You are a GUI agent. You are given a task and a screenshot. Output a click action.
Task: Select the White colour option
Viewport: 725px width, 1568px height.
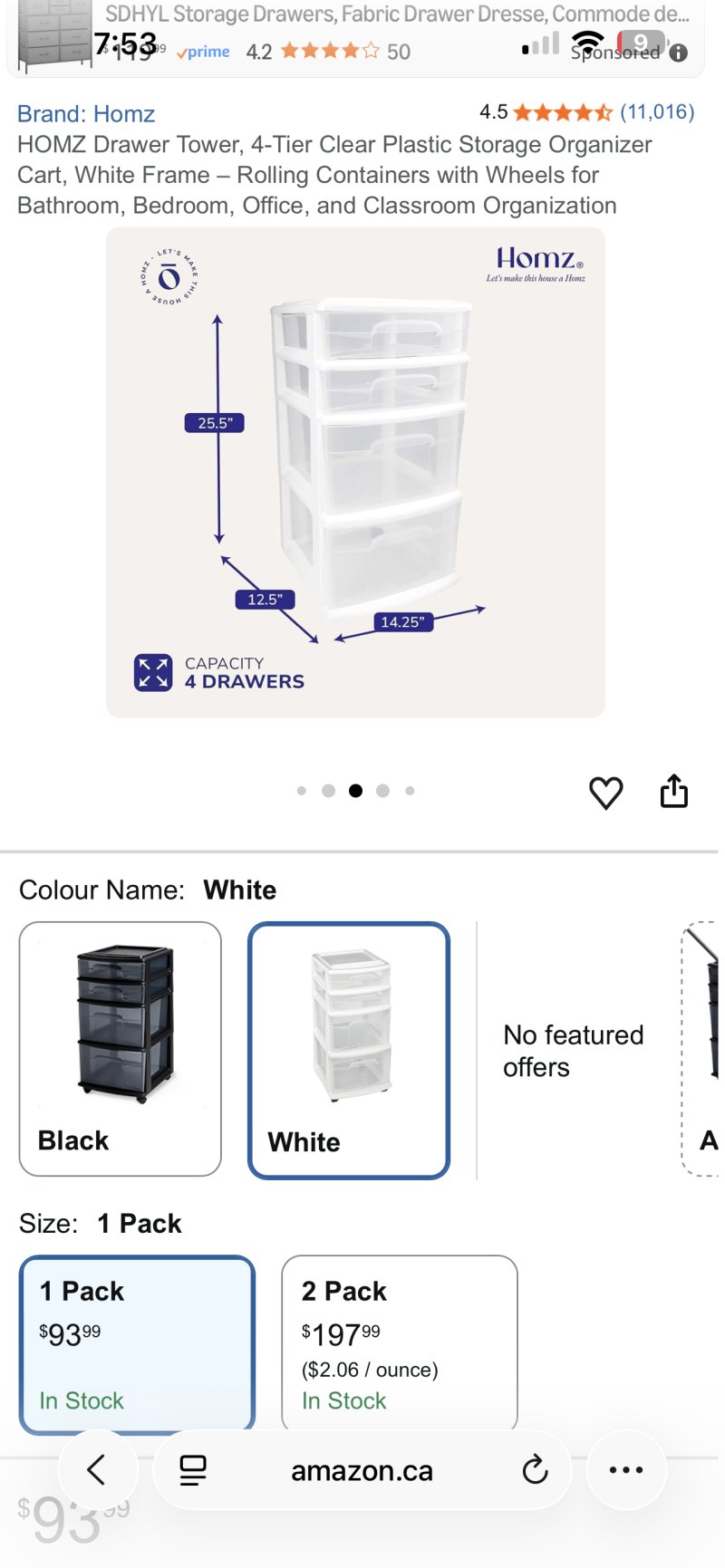tap(349, 1050)
